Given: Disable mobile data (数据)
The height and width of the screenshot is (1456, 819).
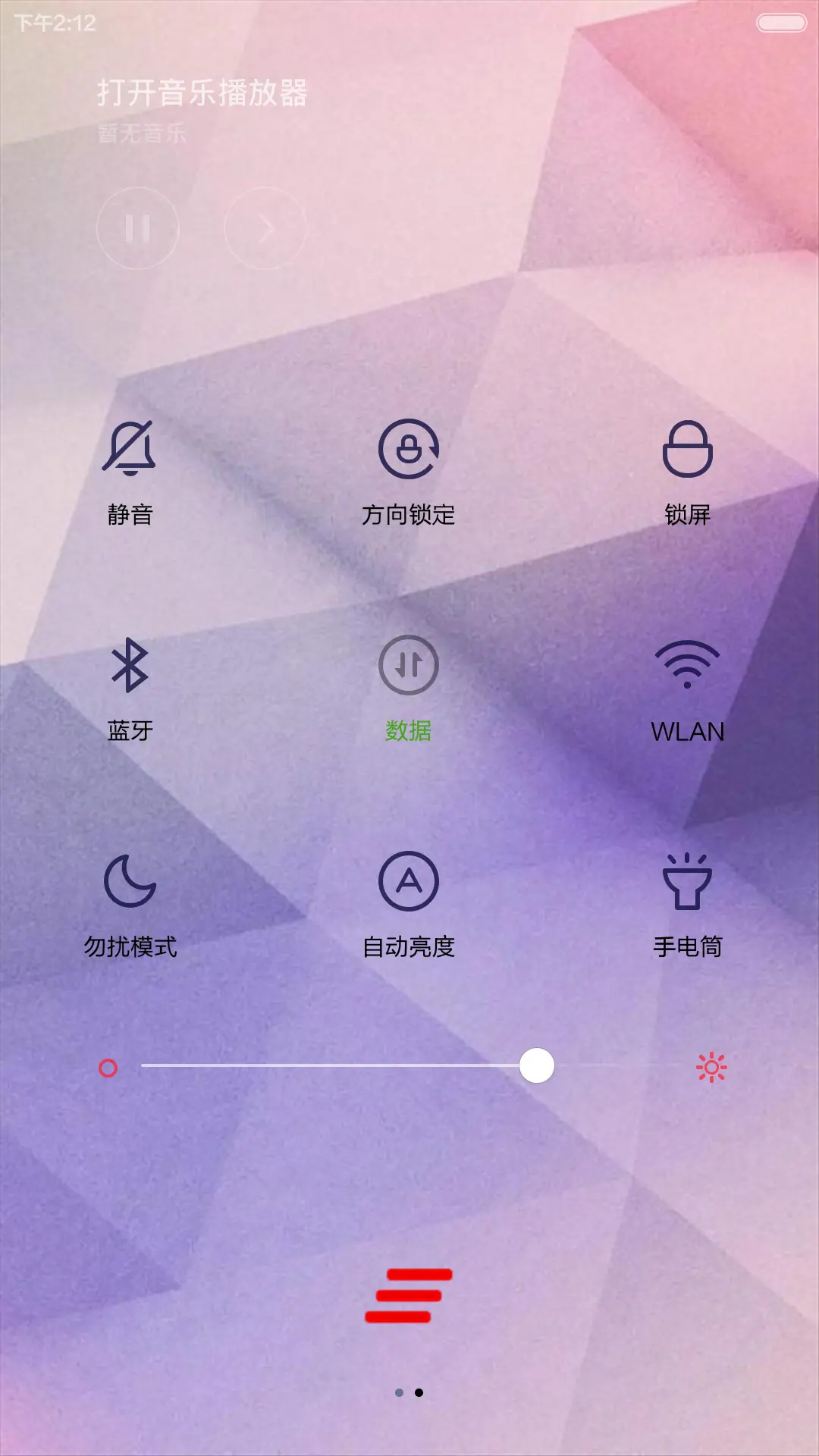Looking at the screenshot, I should [409, 665].
